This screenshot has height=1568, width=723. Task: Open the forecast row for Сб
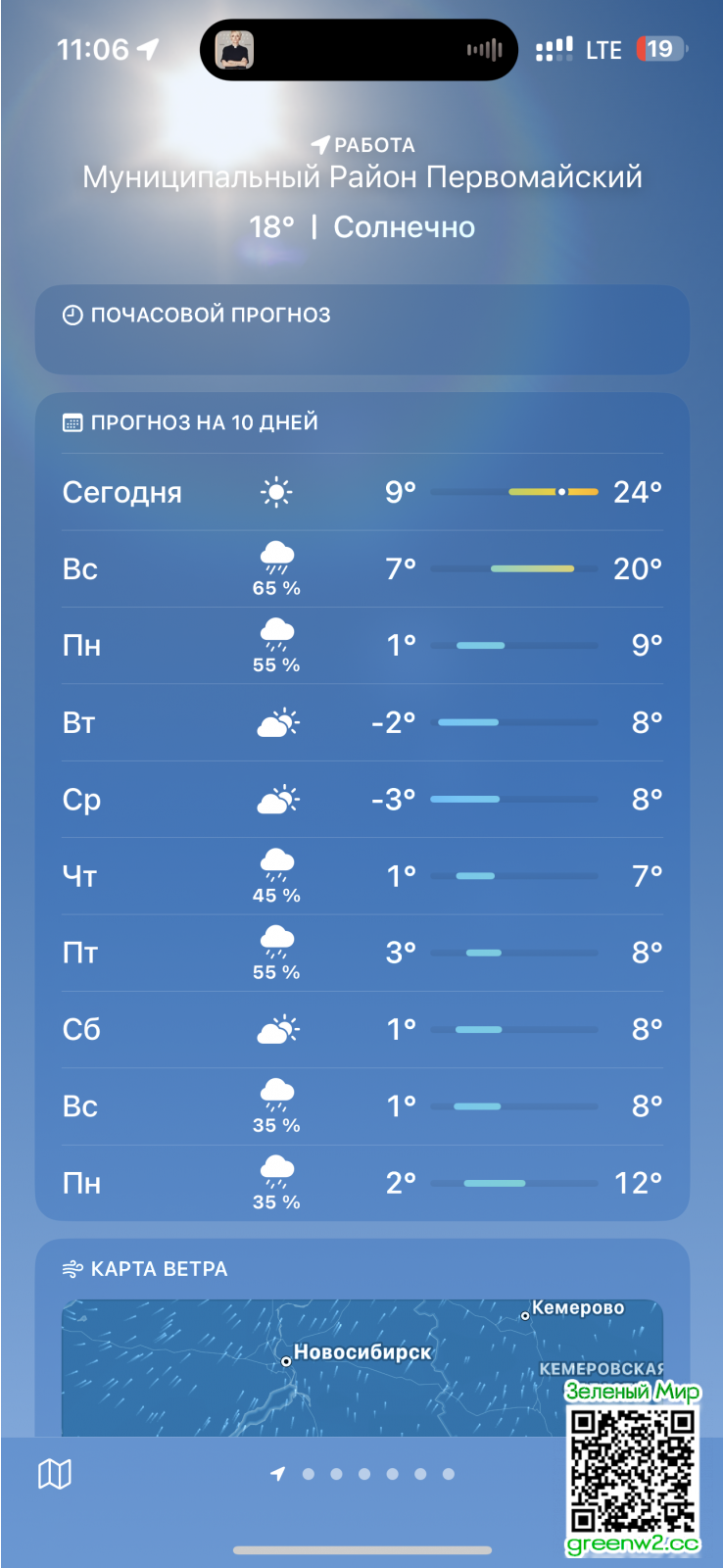coord(361,1030)
